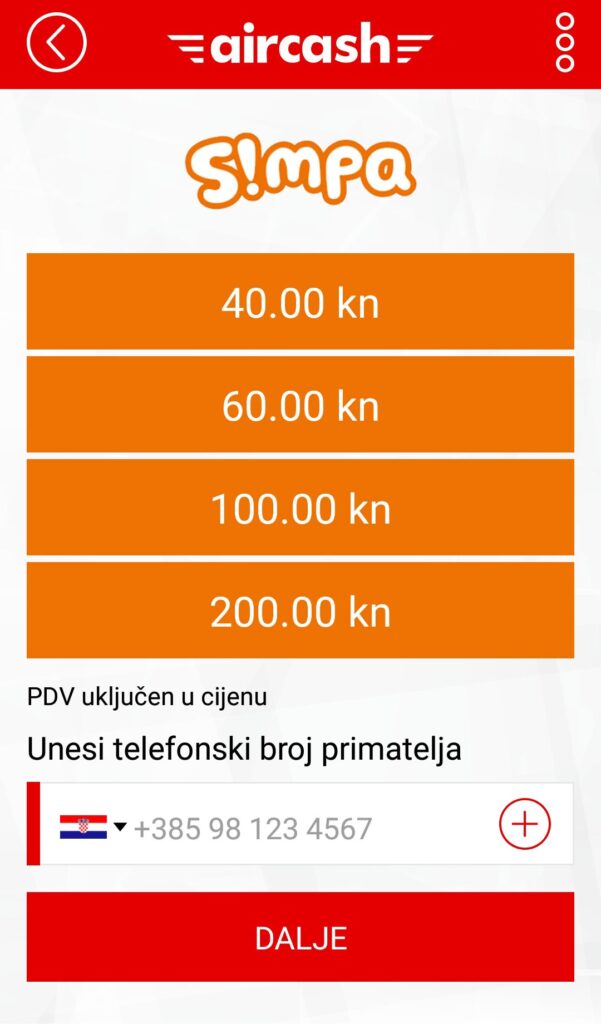601x1024 pixels.
Task: Continue with the DALJE button
Action: click(300, 937)
